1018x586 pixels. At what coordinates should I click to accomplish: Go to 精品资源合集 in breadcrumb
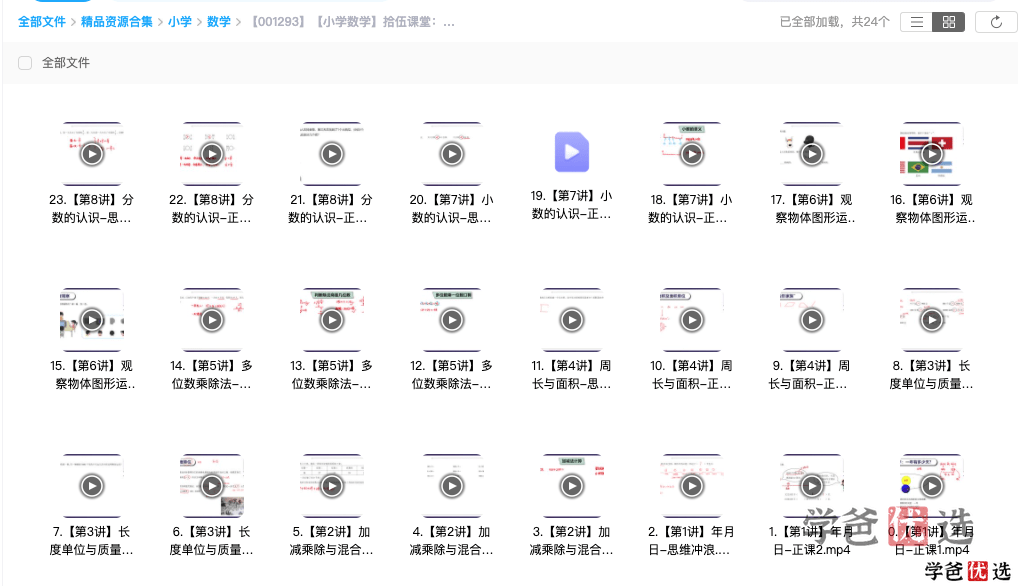coord(117,21)
